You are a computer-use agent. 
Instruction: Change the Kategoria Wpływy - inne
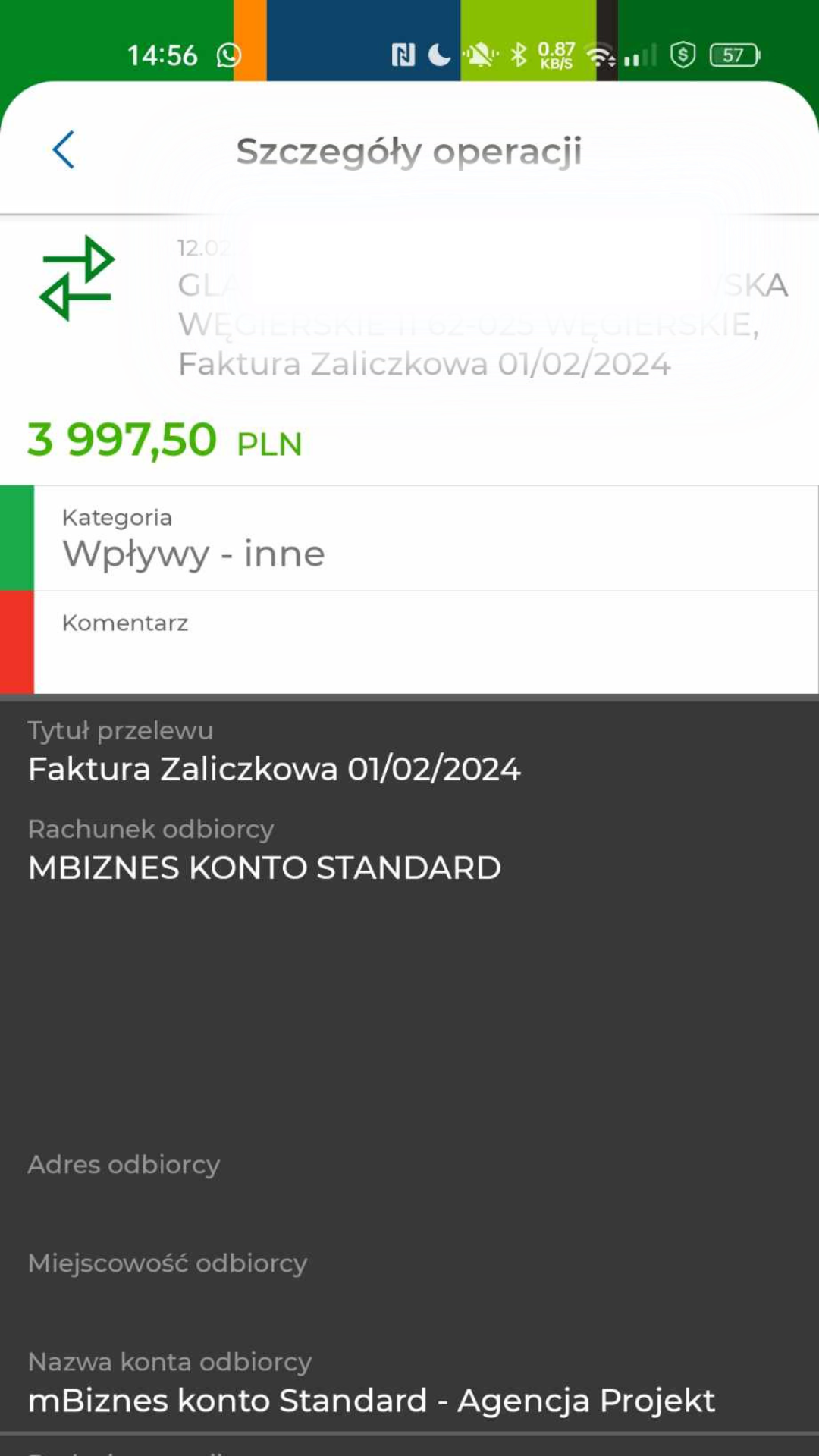[x=425, y=539]
